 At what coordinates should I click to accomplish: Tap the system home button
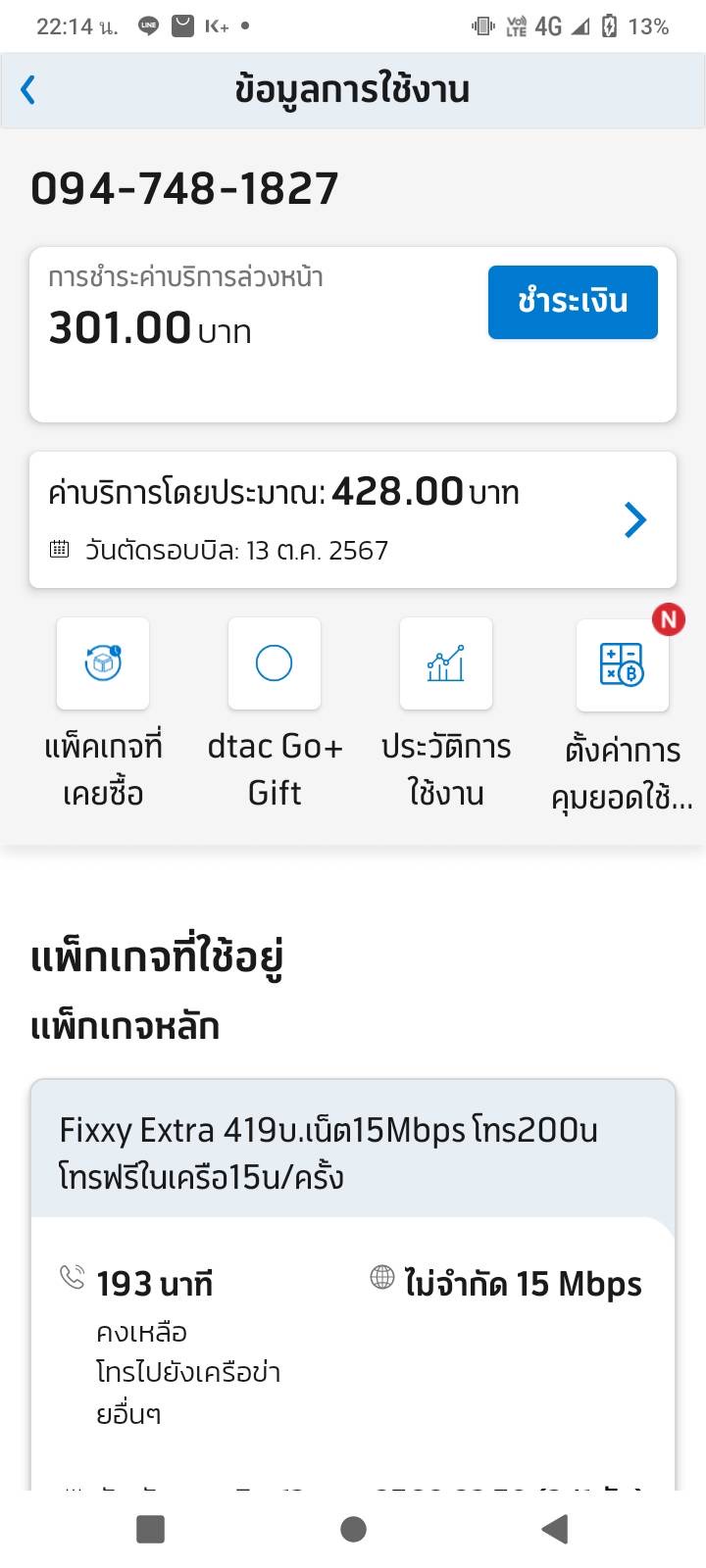353,1529
